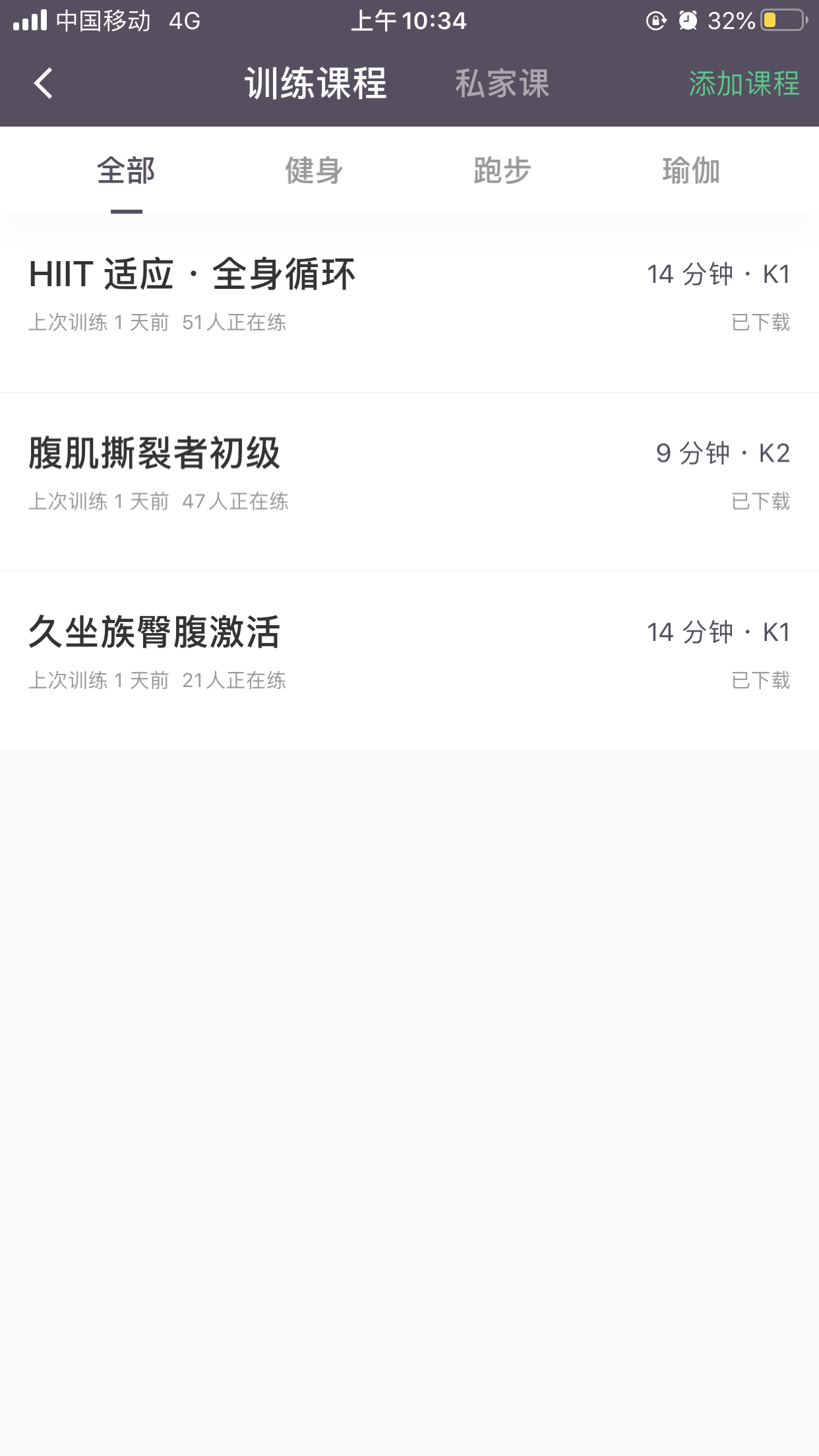The height and width of the screenshot is (1456, 819).
Task: Switch to the 训练课程 header tab
Action: 316,84
